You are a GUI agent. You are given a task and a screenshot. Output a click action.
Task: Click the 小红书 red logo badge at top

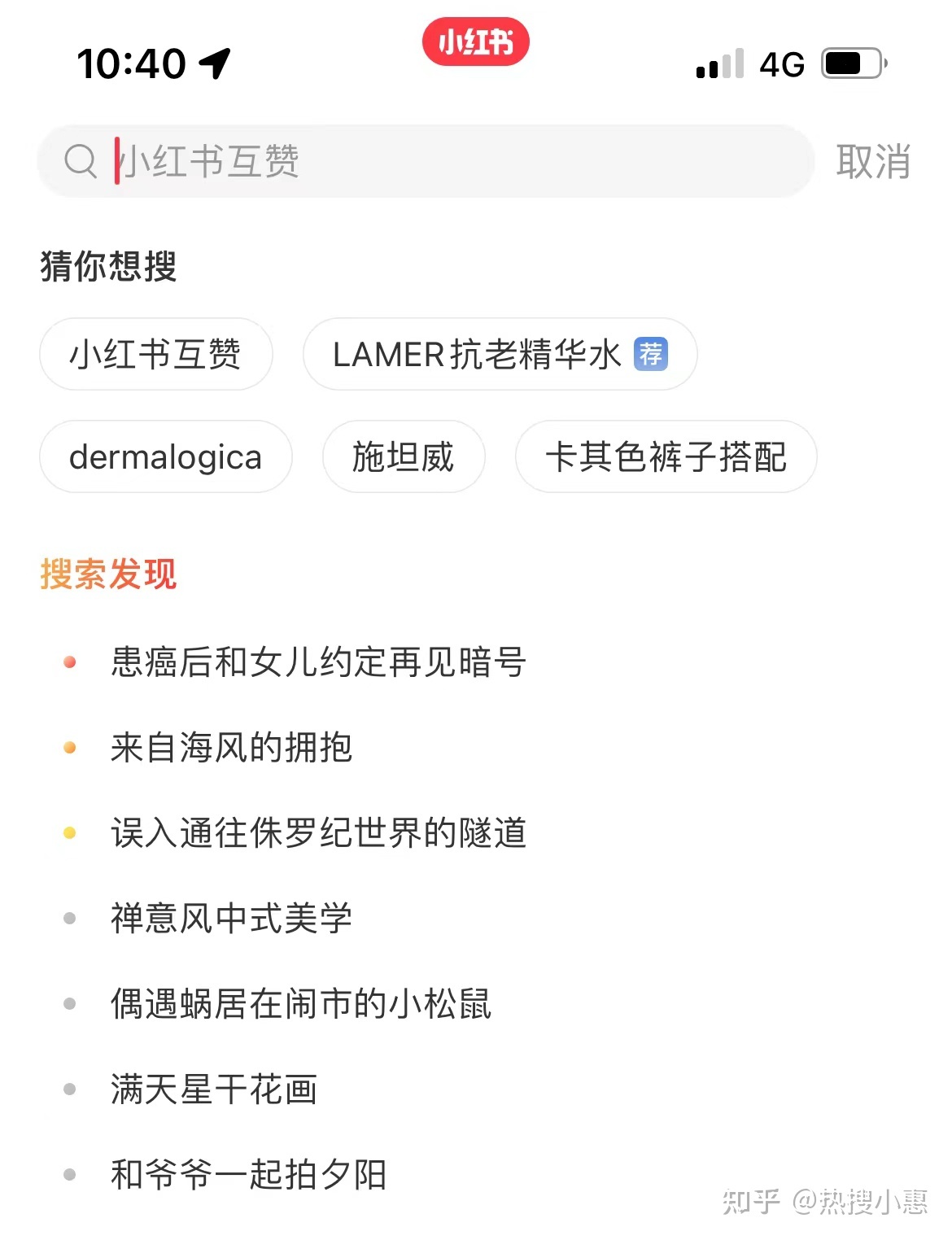point(476,41)
